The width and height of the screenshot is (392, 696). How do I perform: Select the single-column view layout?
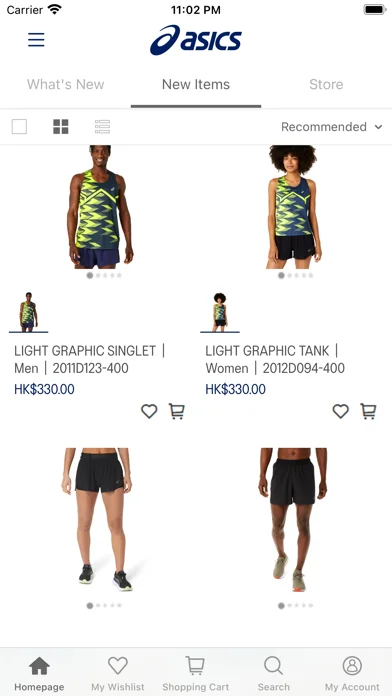19,127
